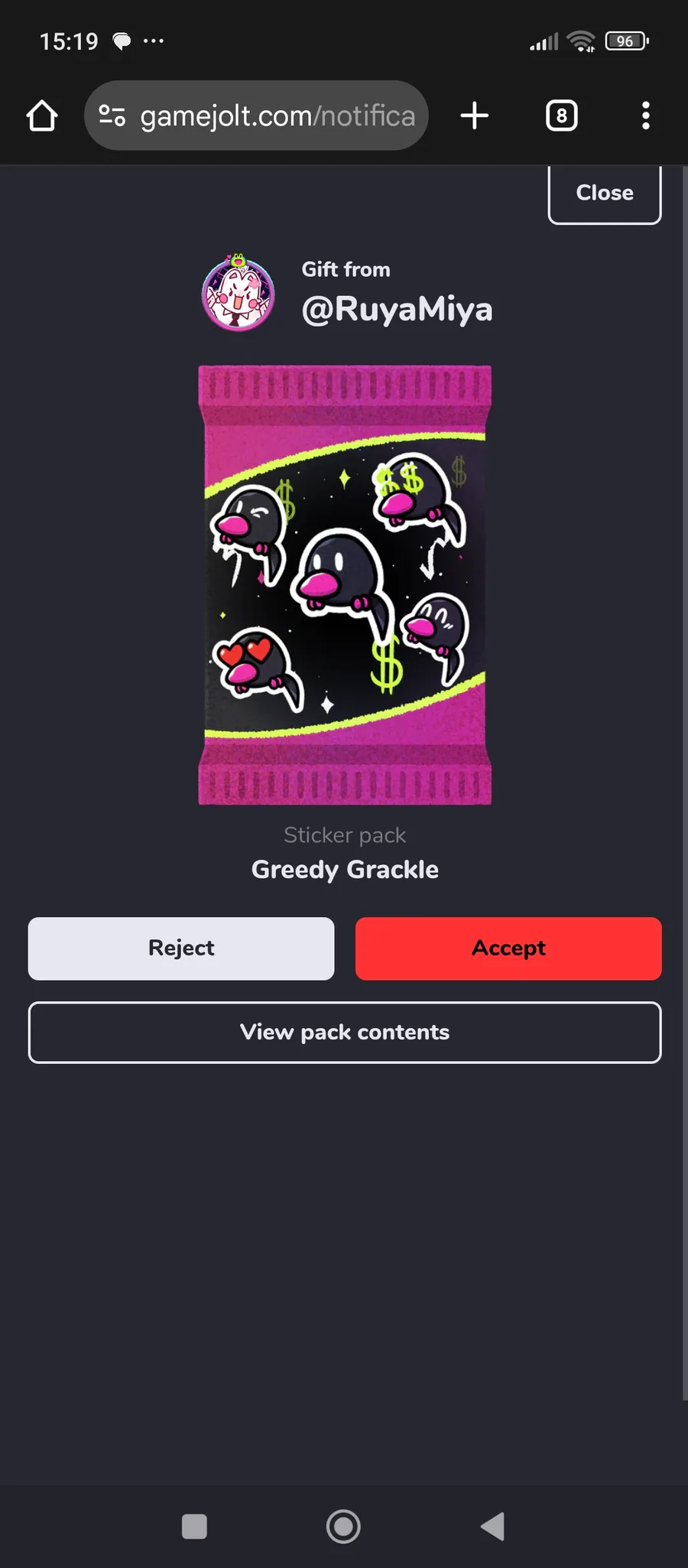View pack contents
This screenshot has width=688, height=1568.
tap(345, 1033)
